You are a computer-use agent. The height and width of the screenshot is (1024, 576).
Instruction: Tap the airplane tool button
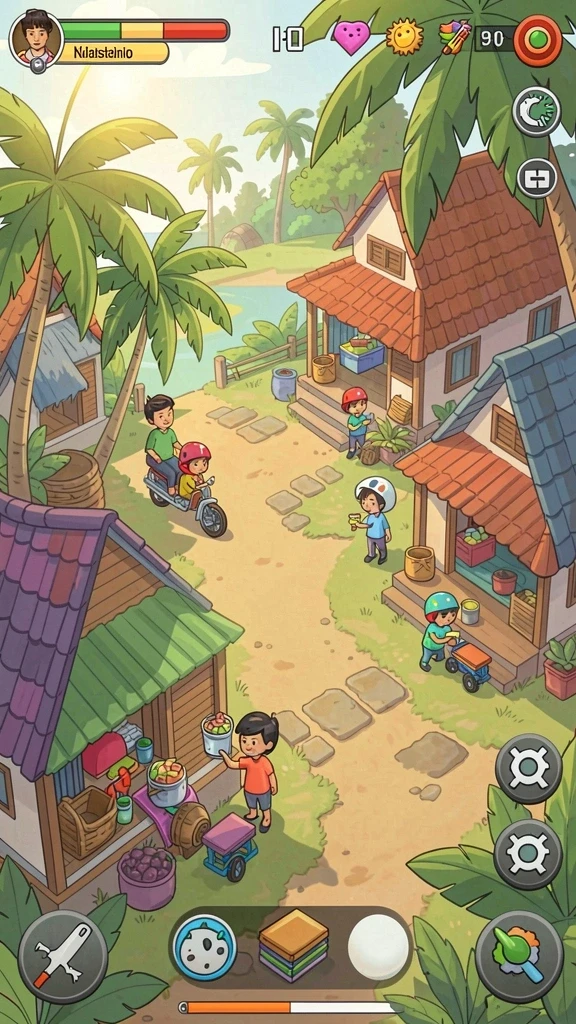point(63,956)
